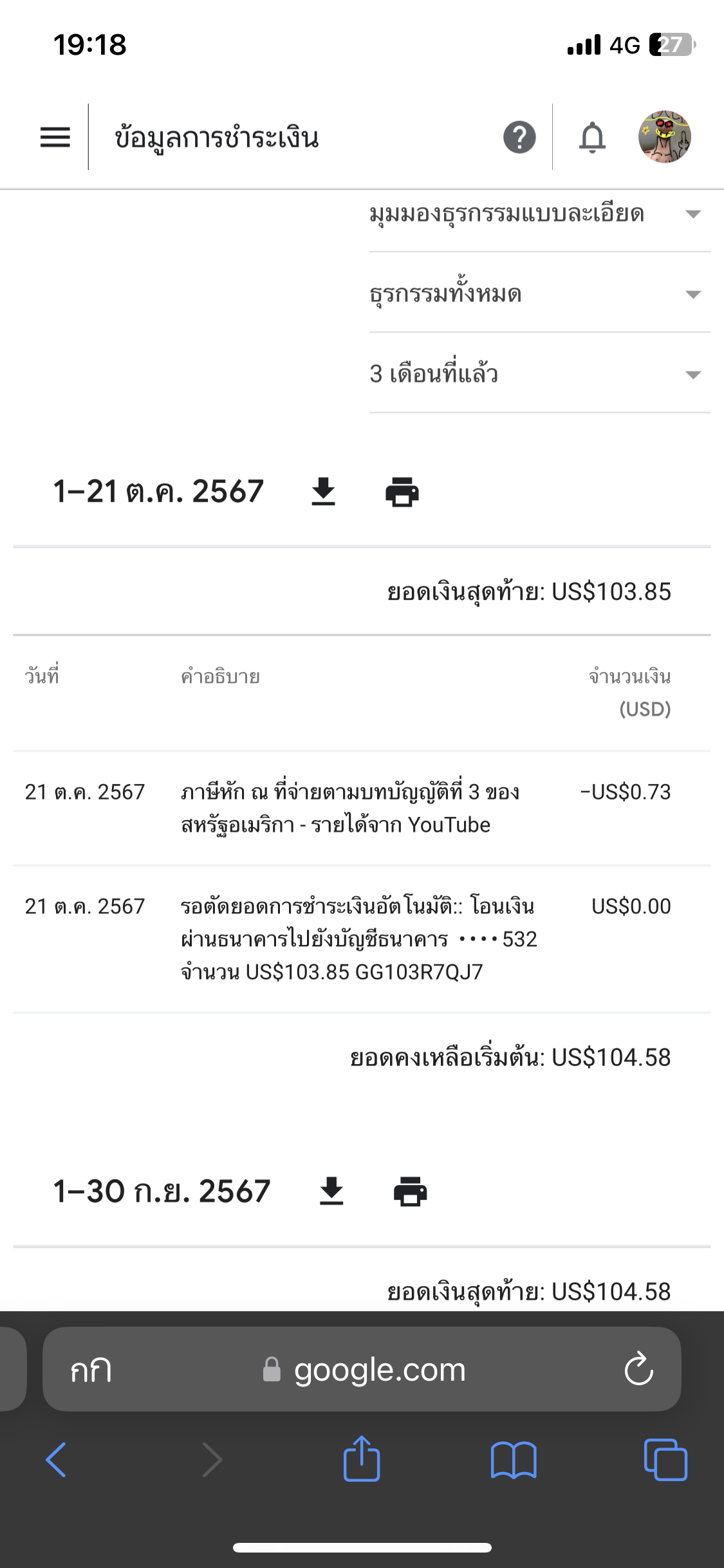
Task: Go back to the previous page
Action: pos(56,1459)
